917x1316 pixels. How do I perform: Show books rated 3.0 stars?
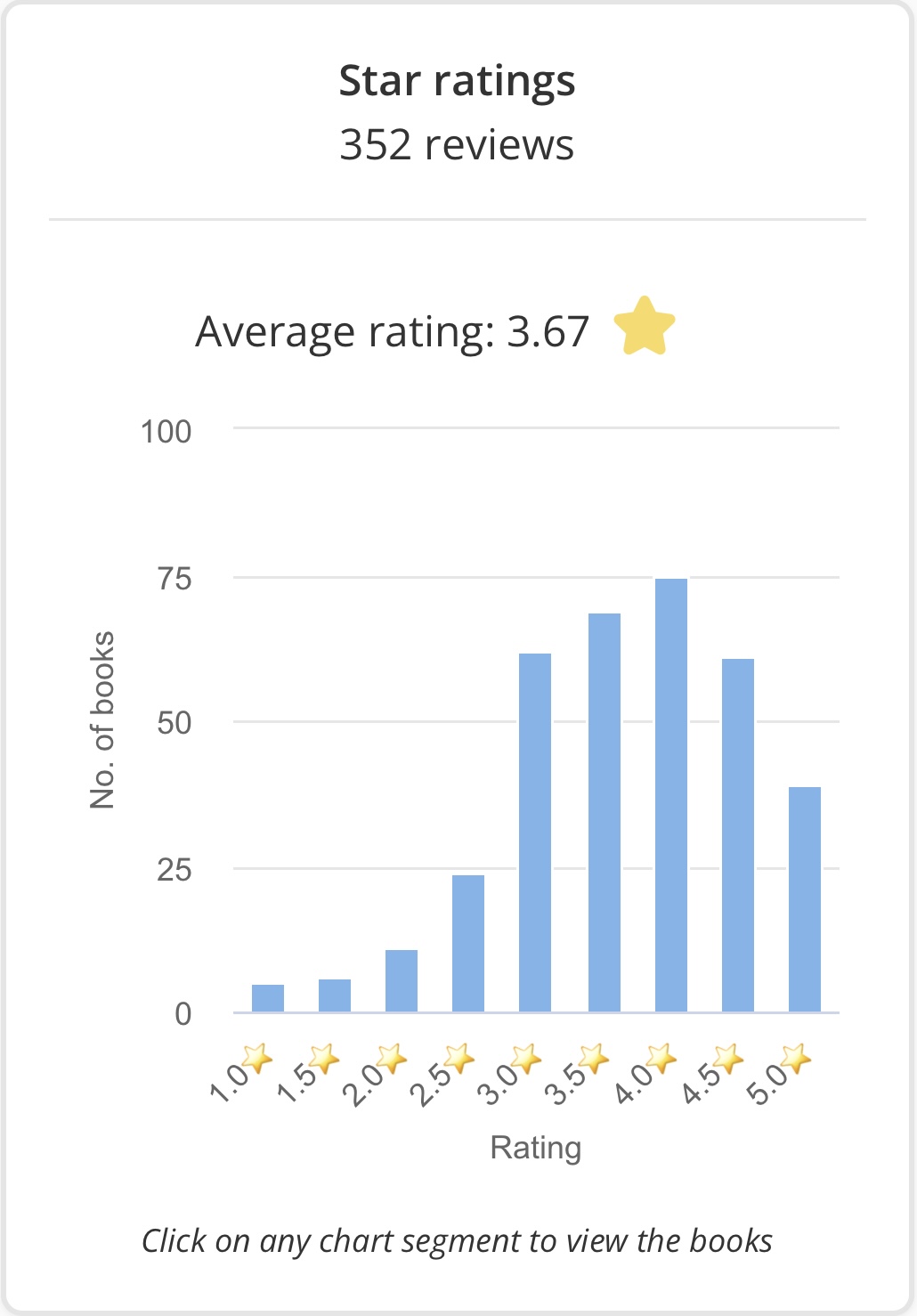click(x=535, y=833)
